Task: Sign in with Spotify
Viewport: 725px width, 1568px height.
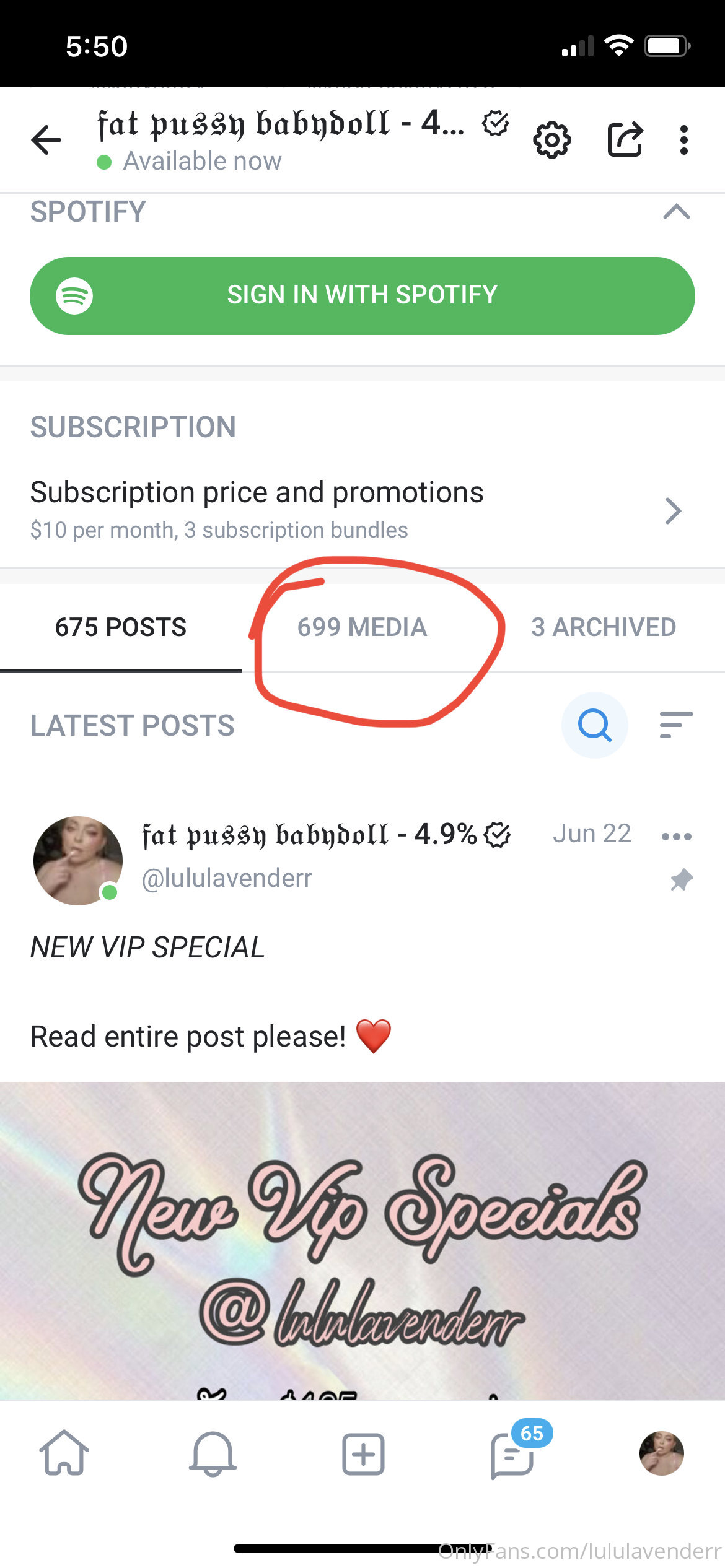Action: (362, 296)
